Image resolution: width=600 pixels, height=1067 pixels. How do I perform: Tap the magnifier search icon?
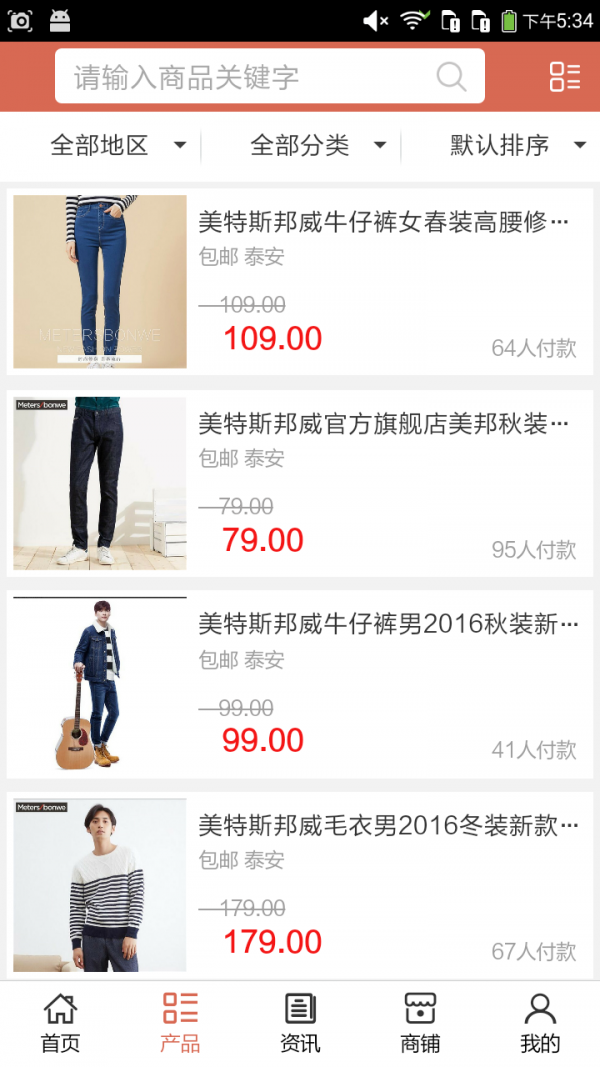(452, 77)
